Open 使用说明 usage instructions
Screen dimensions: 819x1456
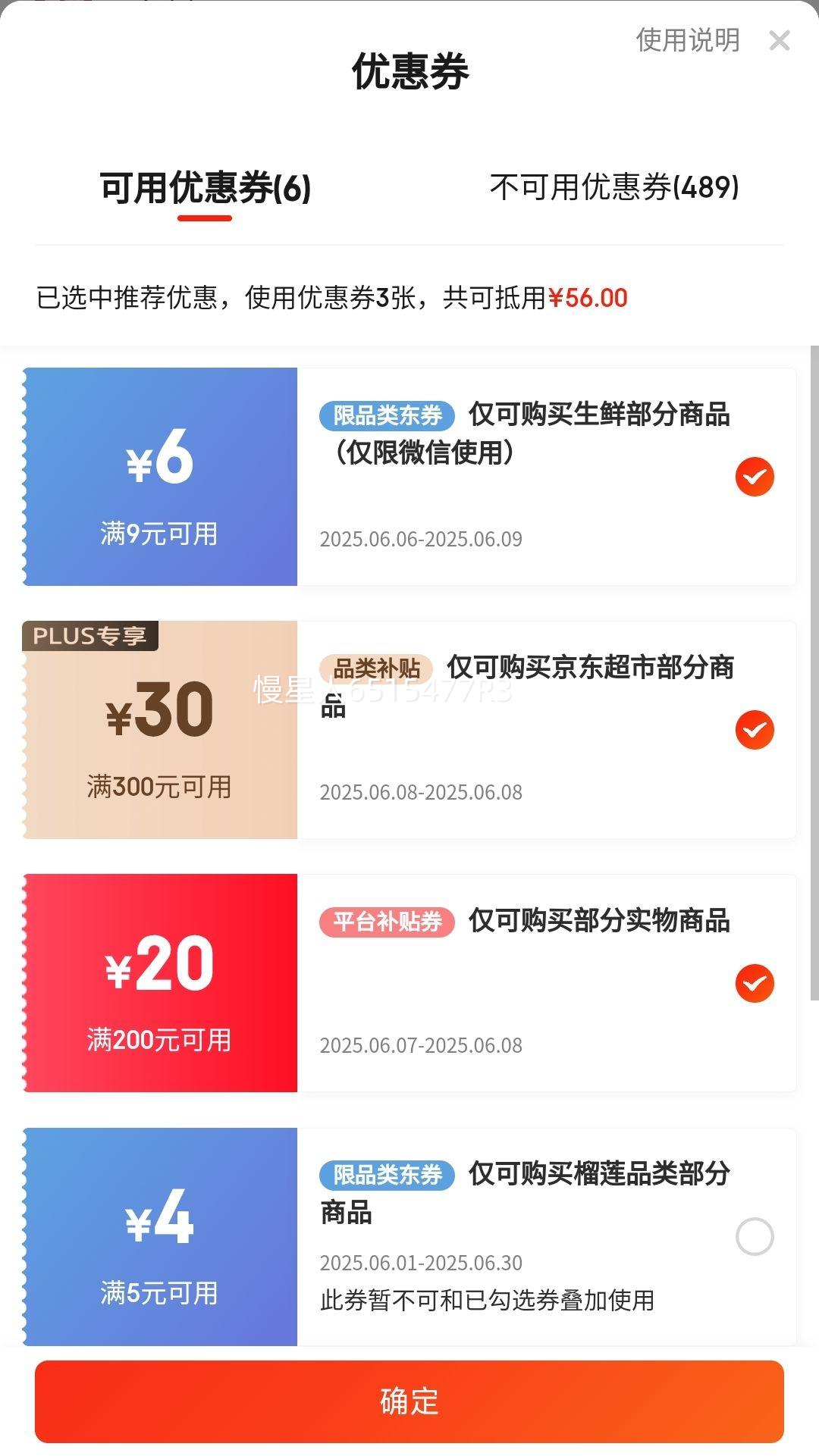688,40
